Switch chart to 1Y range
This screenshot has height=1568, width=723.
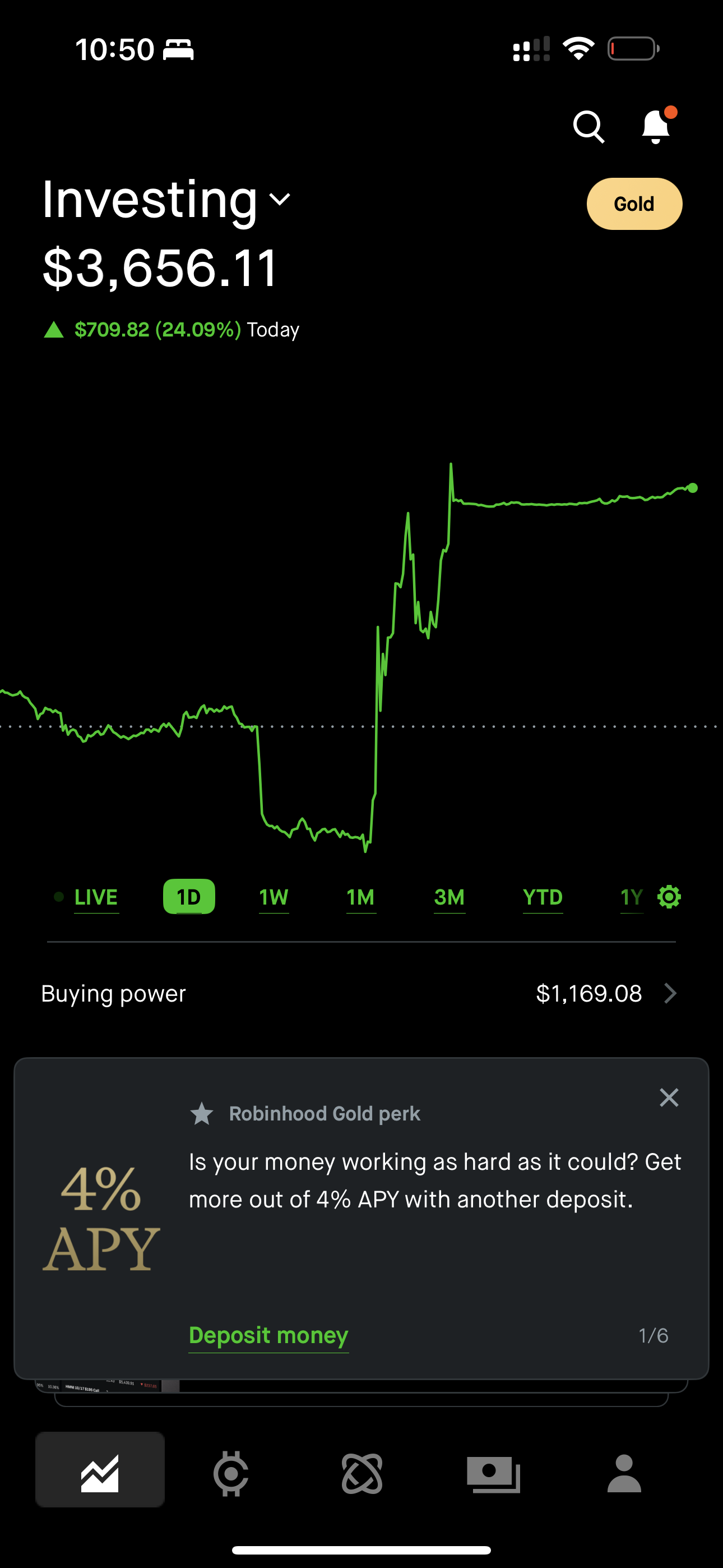tap(631, 897)
